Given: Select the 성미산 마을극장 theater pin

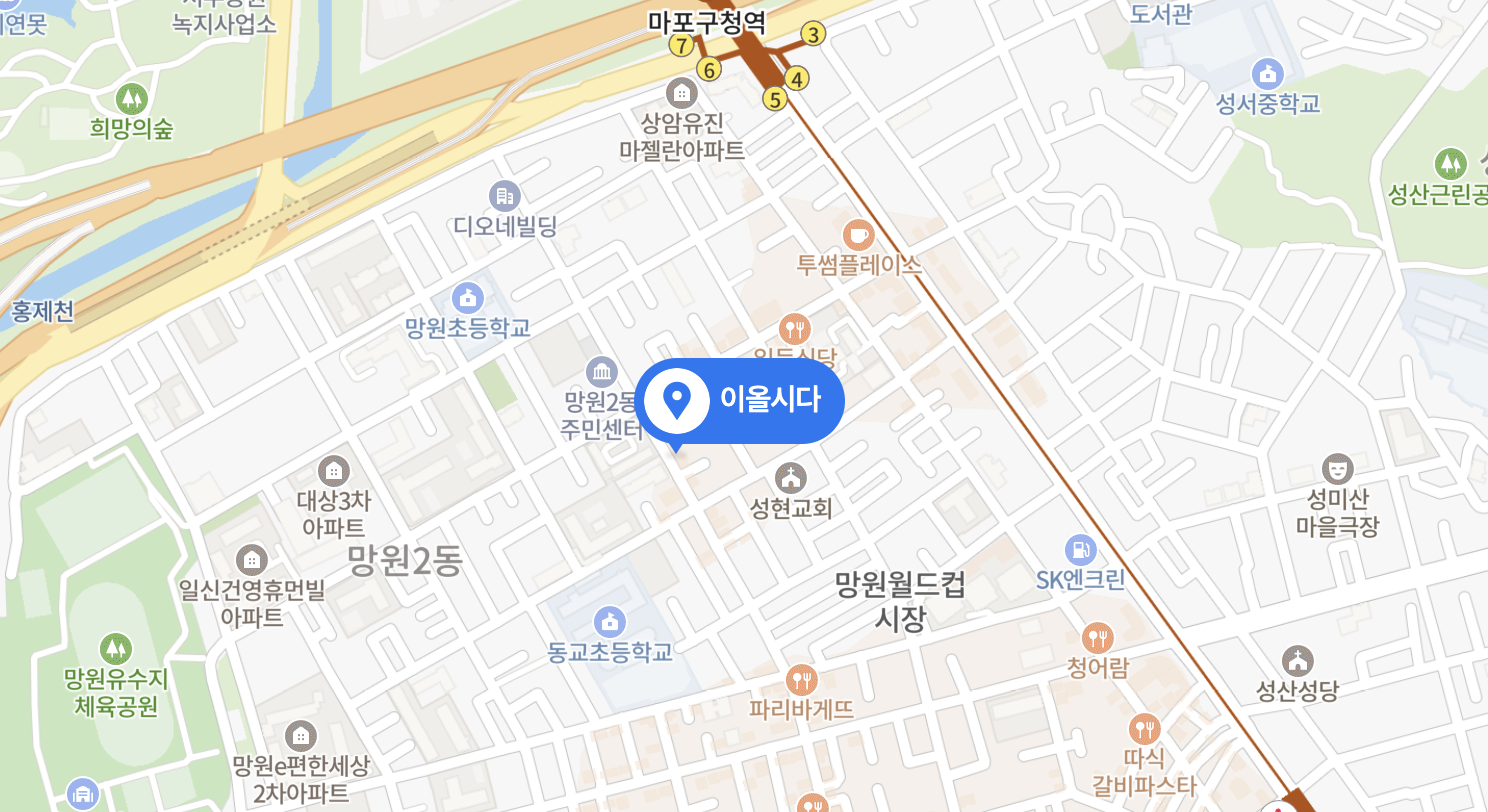Looking at the screenshot, I should (x=1336, y=467).
